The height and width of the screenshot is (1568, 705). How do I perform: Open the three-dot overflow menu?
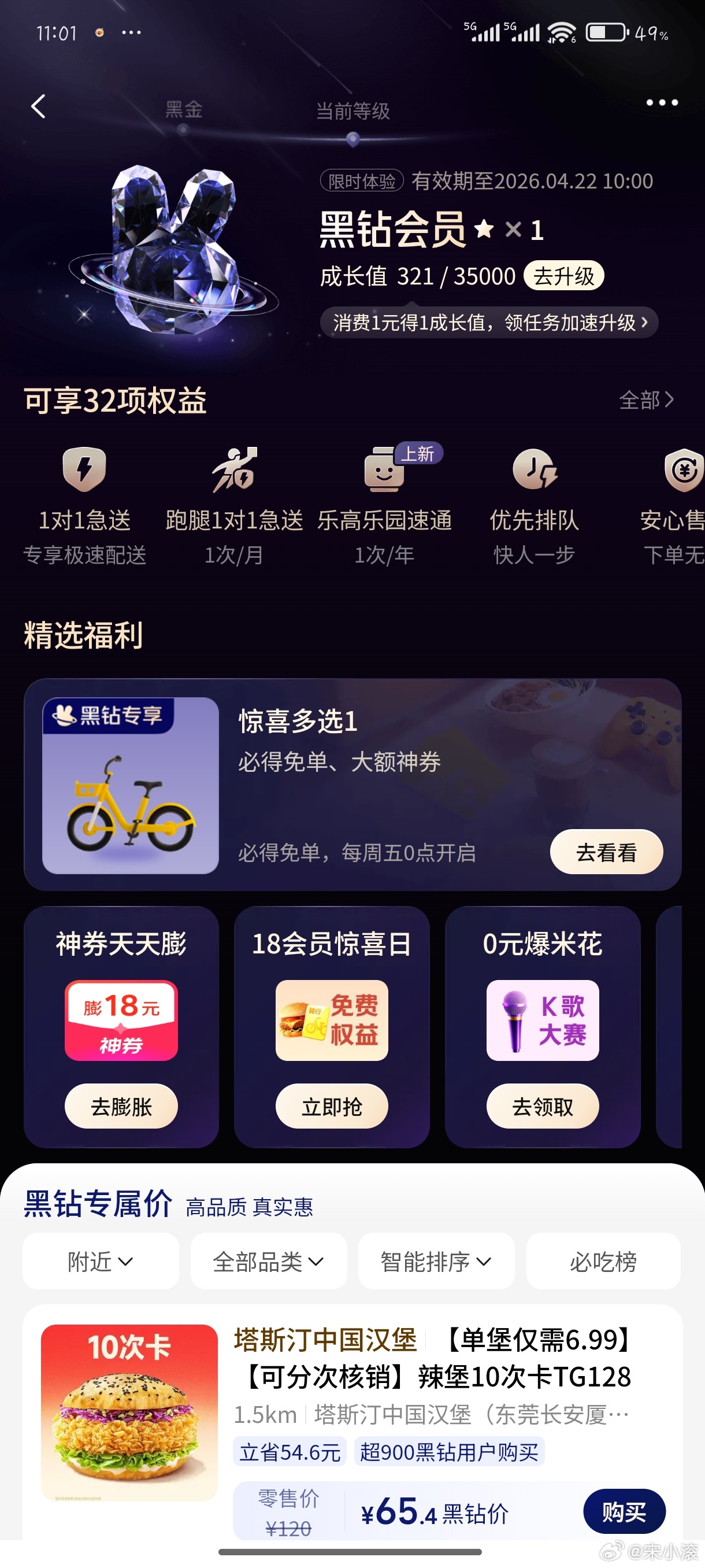click(661, 103)
